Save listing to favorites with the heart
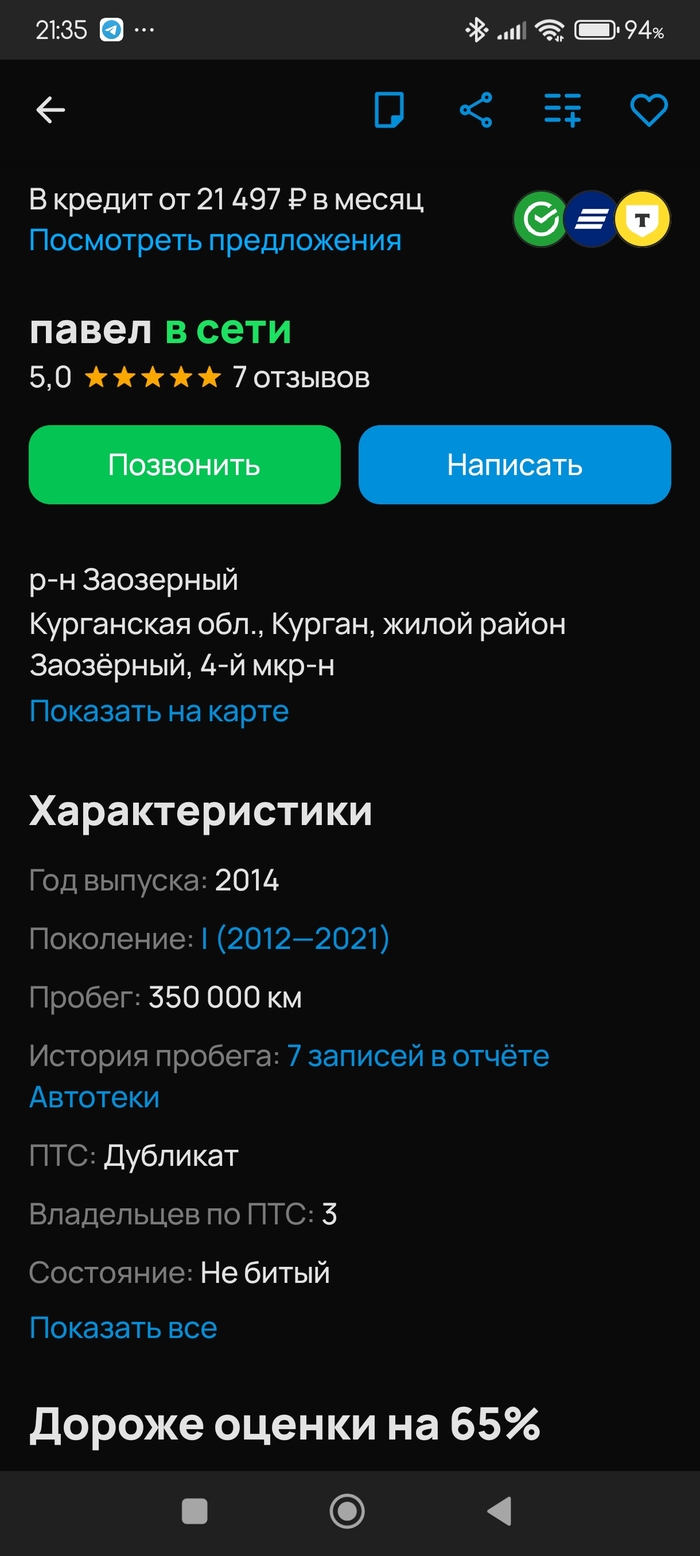 click(x=648, y=110)
